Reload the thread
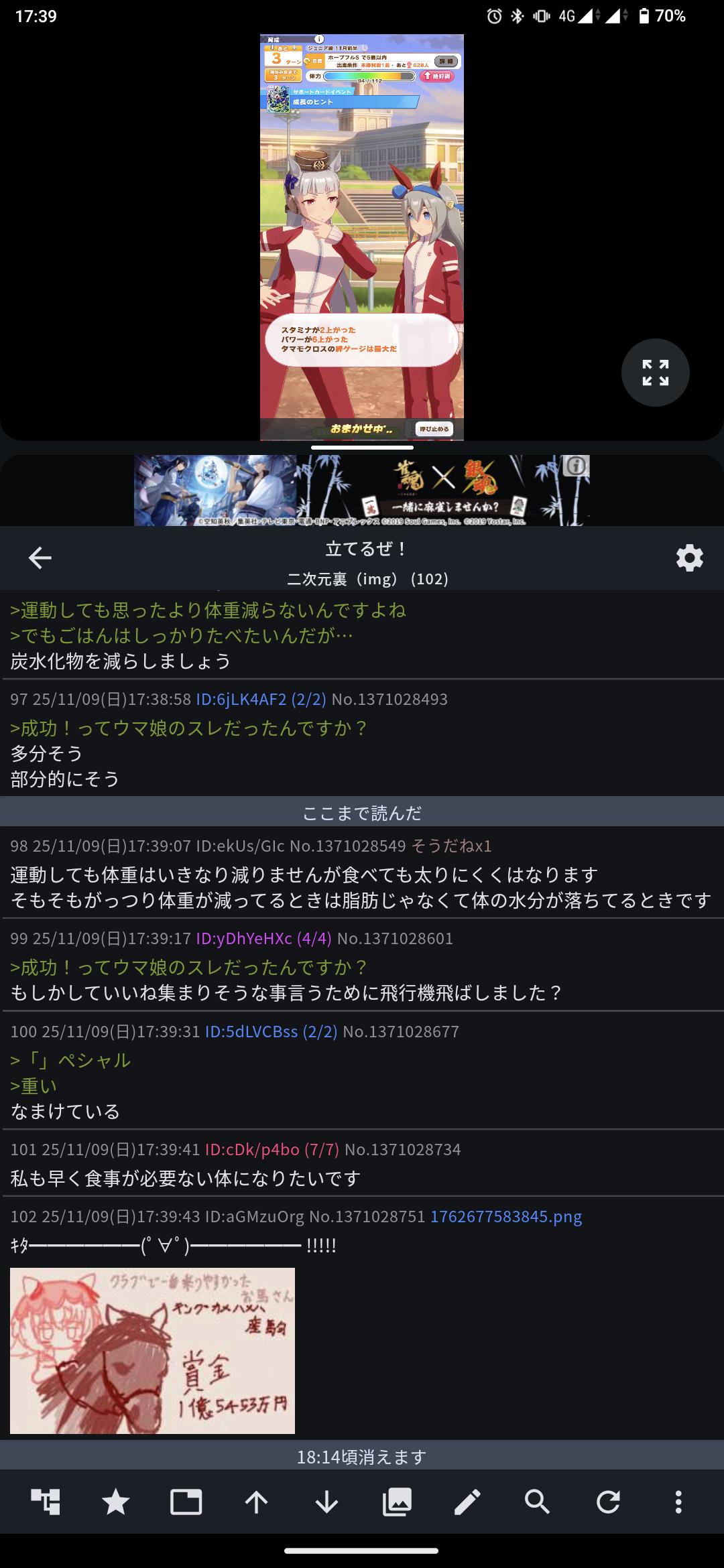Image resolution: width=724 pixels, height=1568 pixels. (x=608, y=1502)
